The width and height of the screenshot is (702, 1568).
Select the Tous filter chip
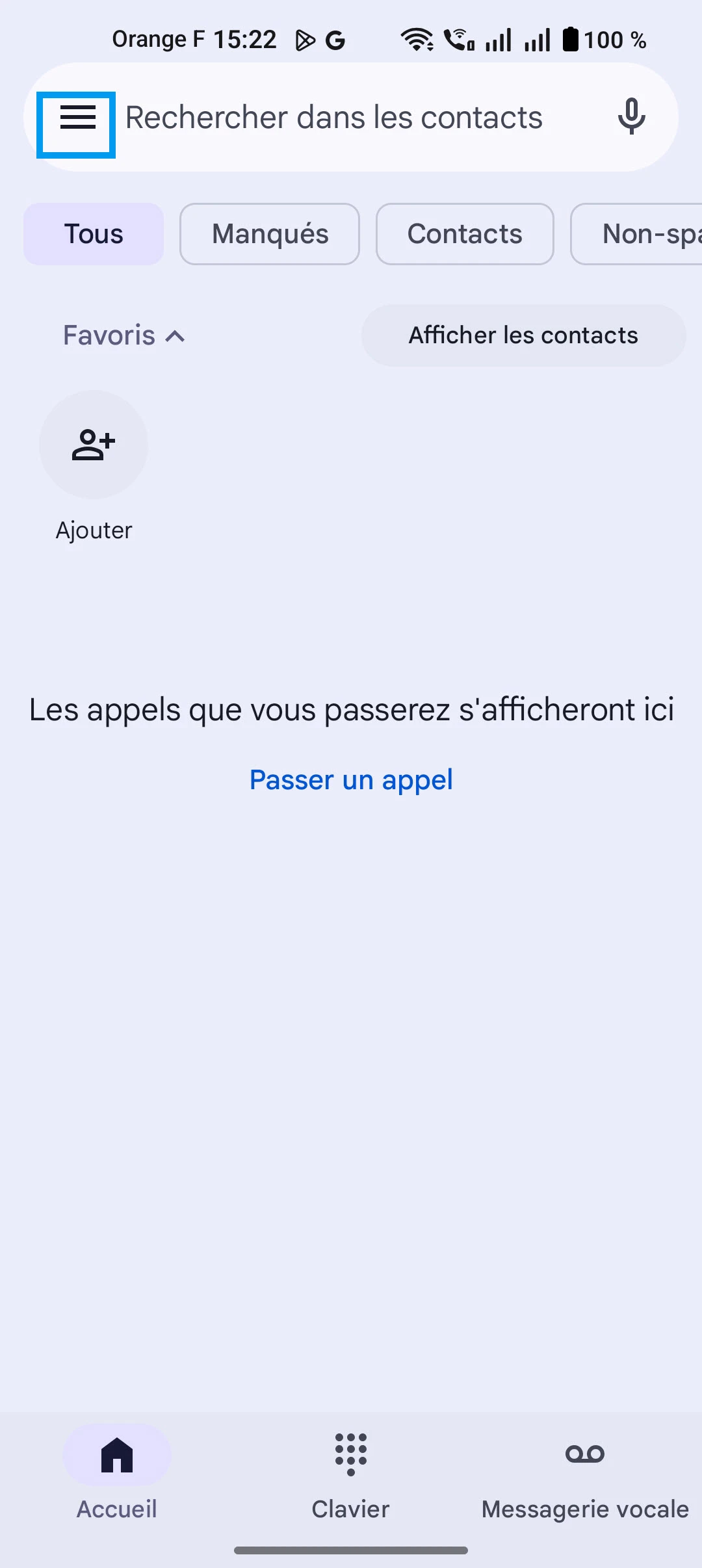click(x=94, y=234)
